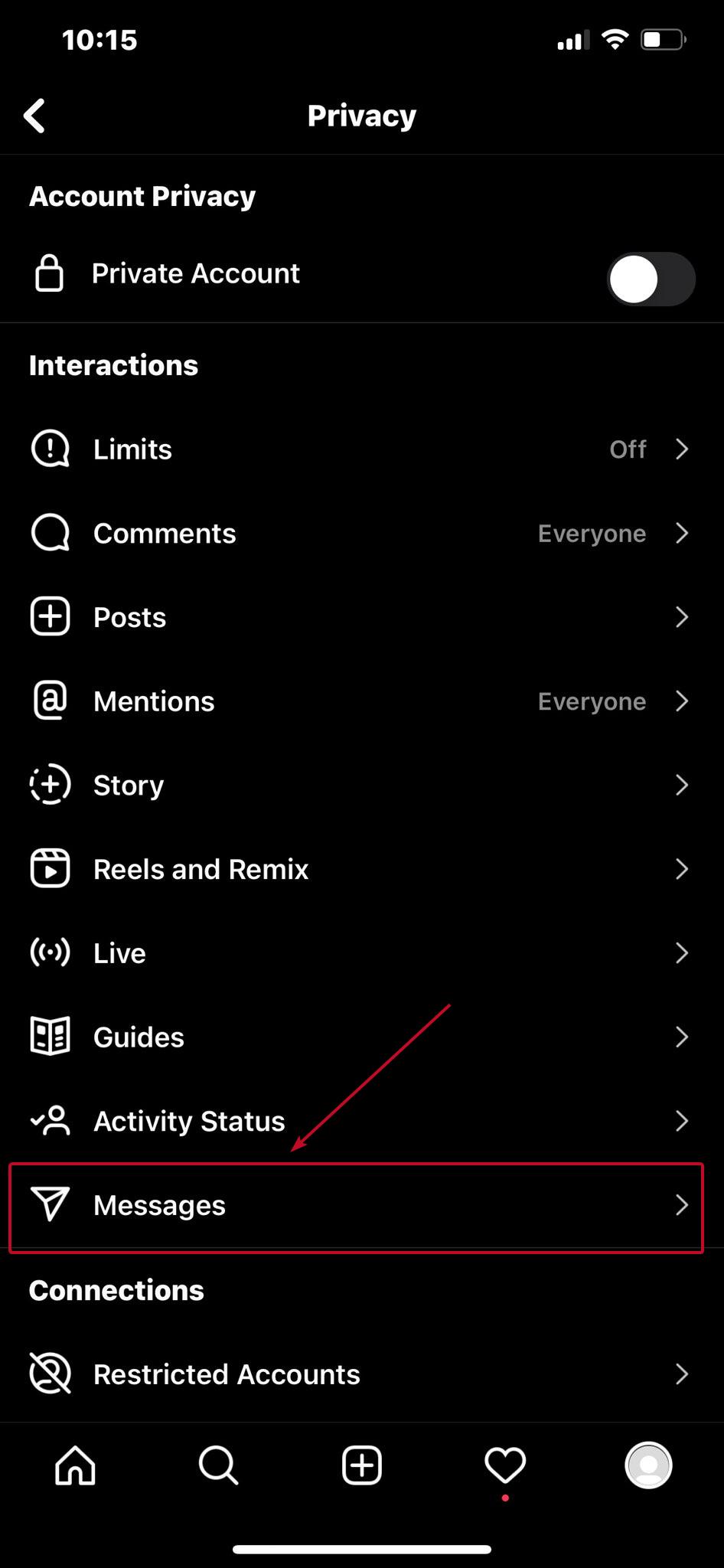Tap the Restricted Accounts icon
This screenshot has height=1568, width=724.
click(x=49, y=1374)
